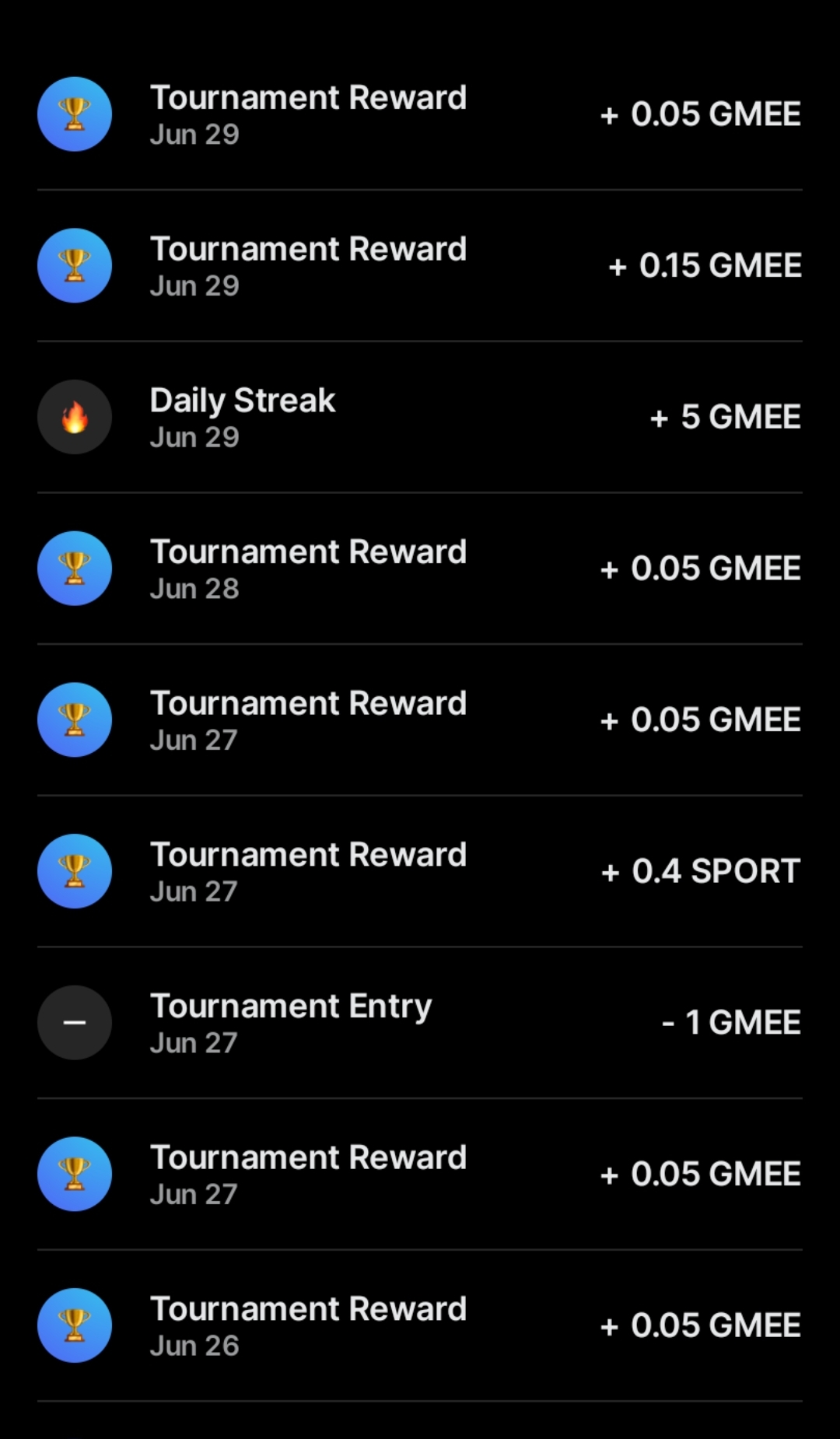The width and height of the screenshot is (840, 1439).
Task: View the Jun 26 Tournament Reward details
Action: point(420,1325)
